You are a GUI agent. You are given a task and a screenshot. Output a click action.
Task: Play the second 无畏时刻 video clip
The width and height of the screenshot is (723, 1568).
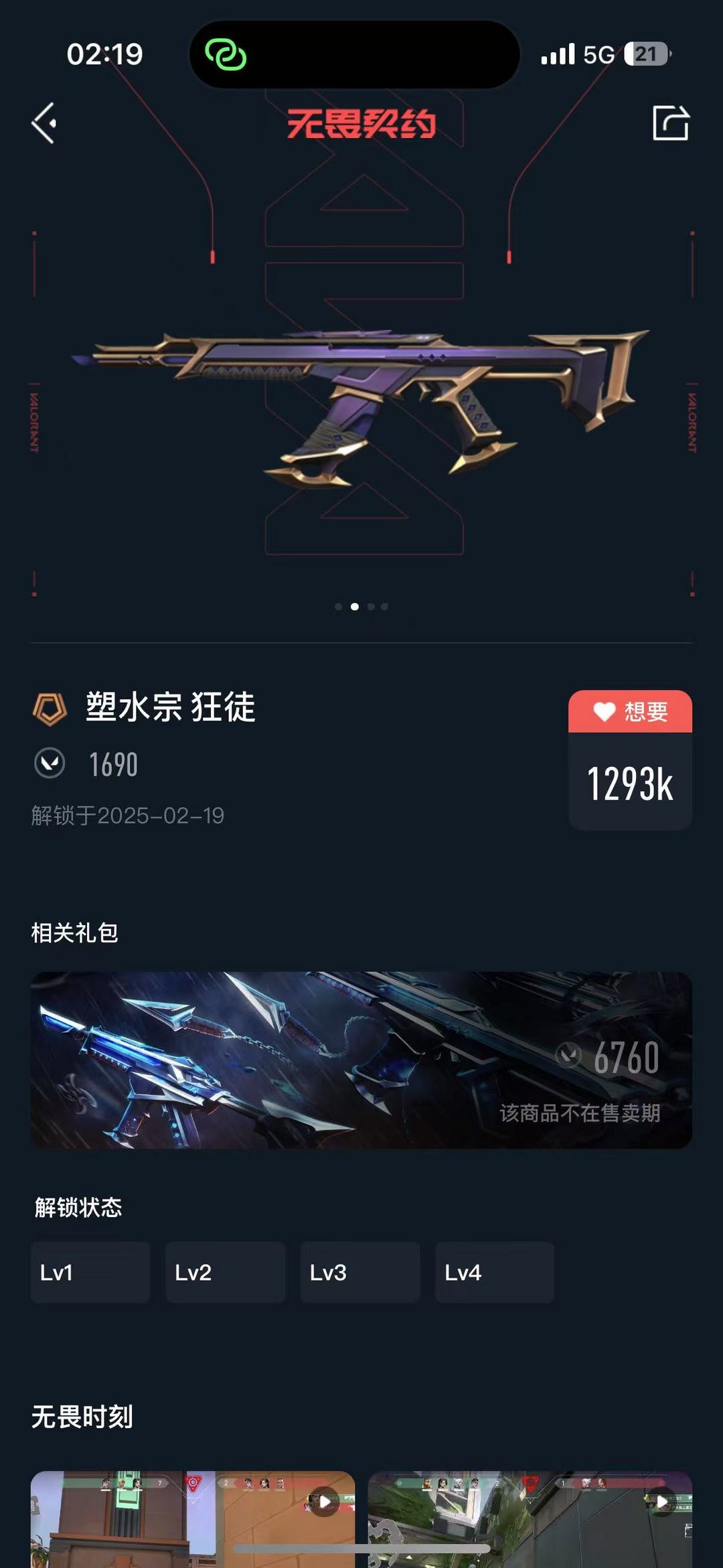tap(530, 1519)
